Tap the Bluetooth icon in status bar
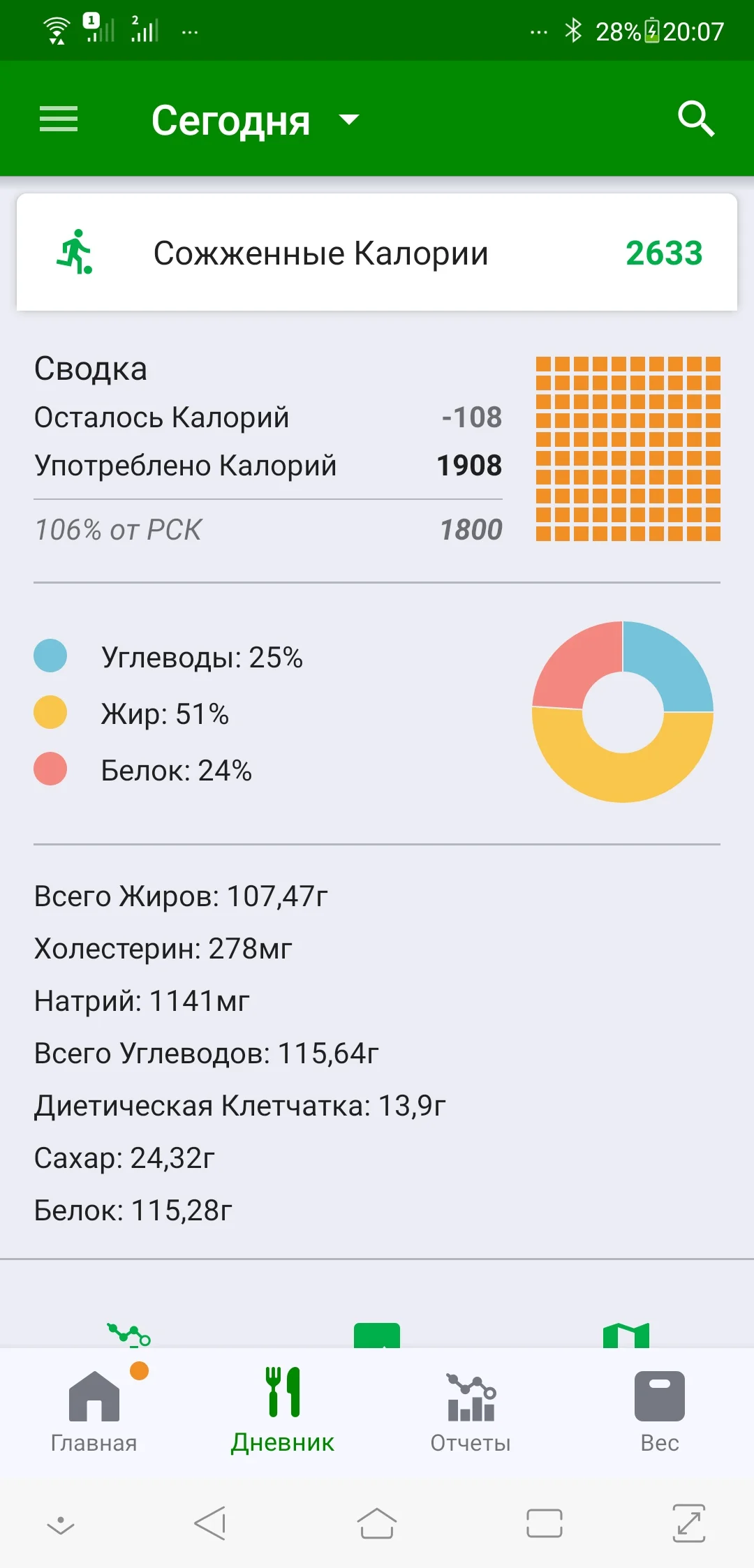This screenshot has height=1568, width=754. [574, 30]
